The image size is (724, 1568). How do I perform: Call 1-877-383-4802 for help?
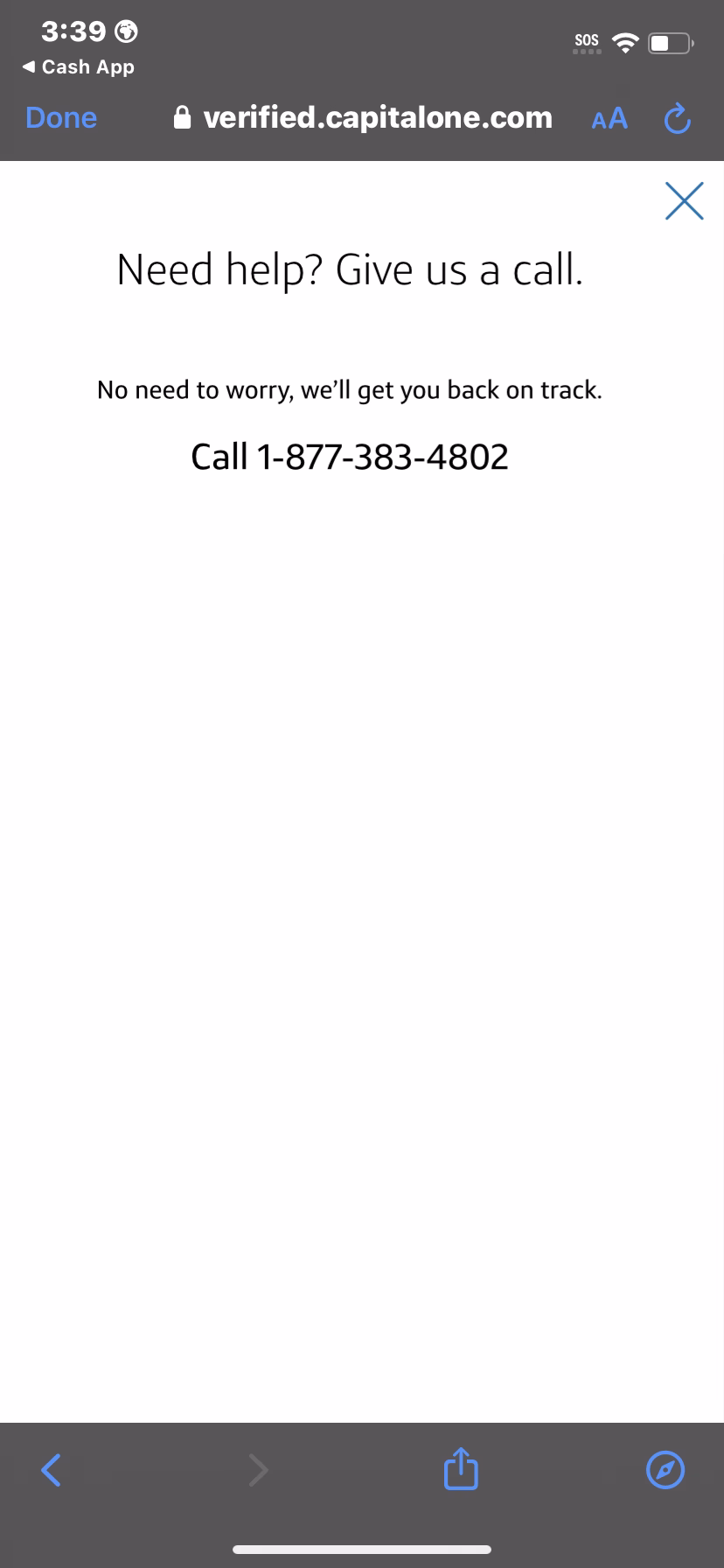350,457
